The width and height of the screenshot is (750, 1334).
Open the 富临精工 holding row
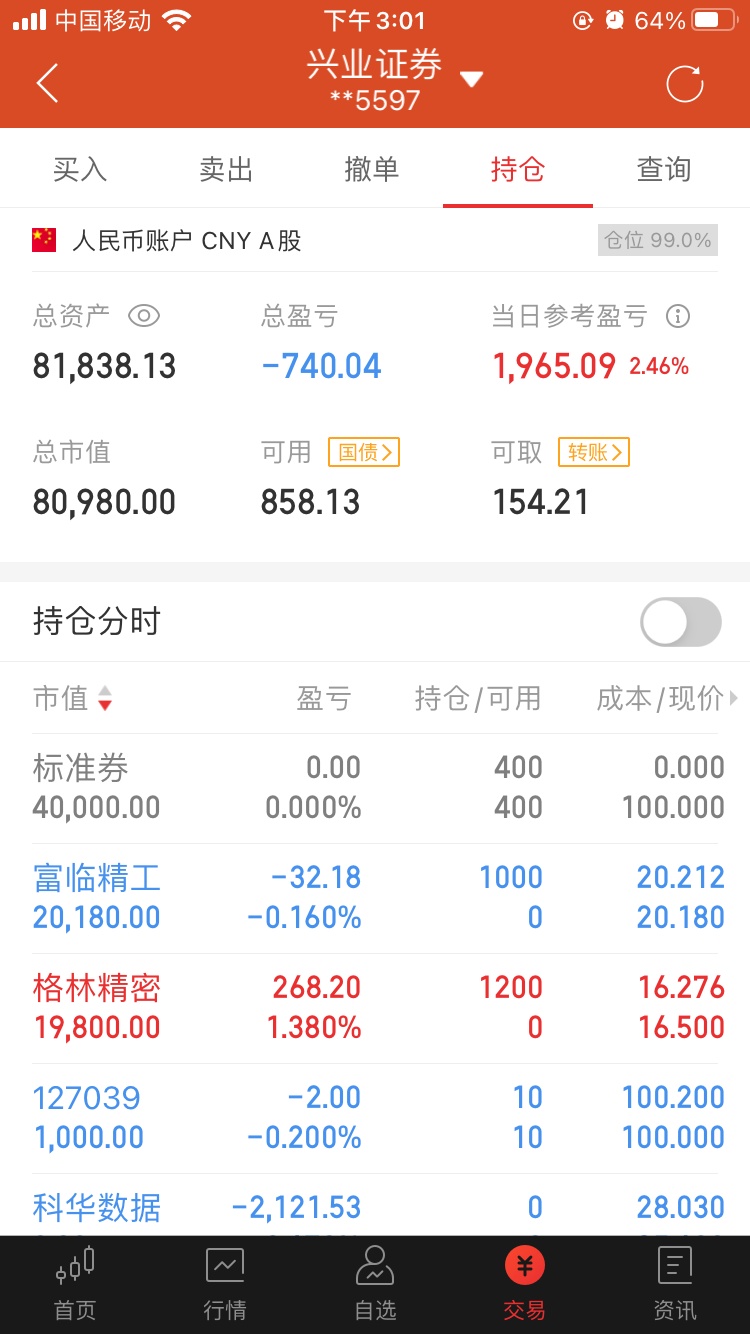[x=375, y=898]
